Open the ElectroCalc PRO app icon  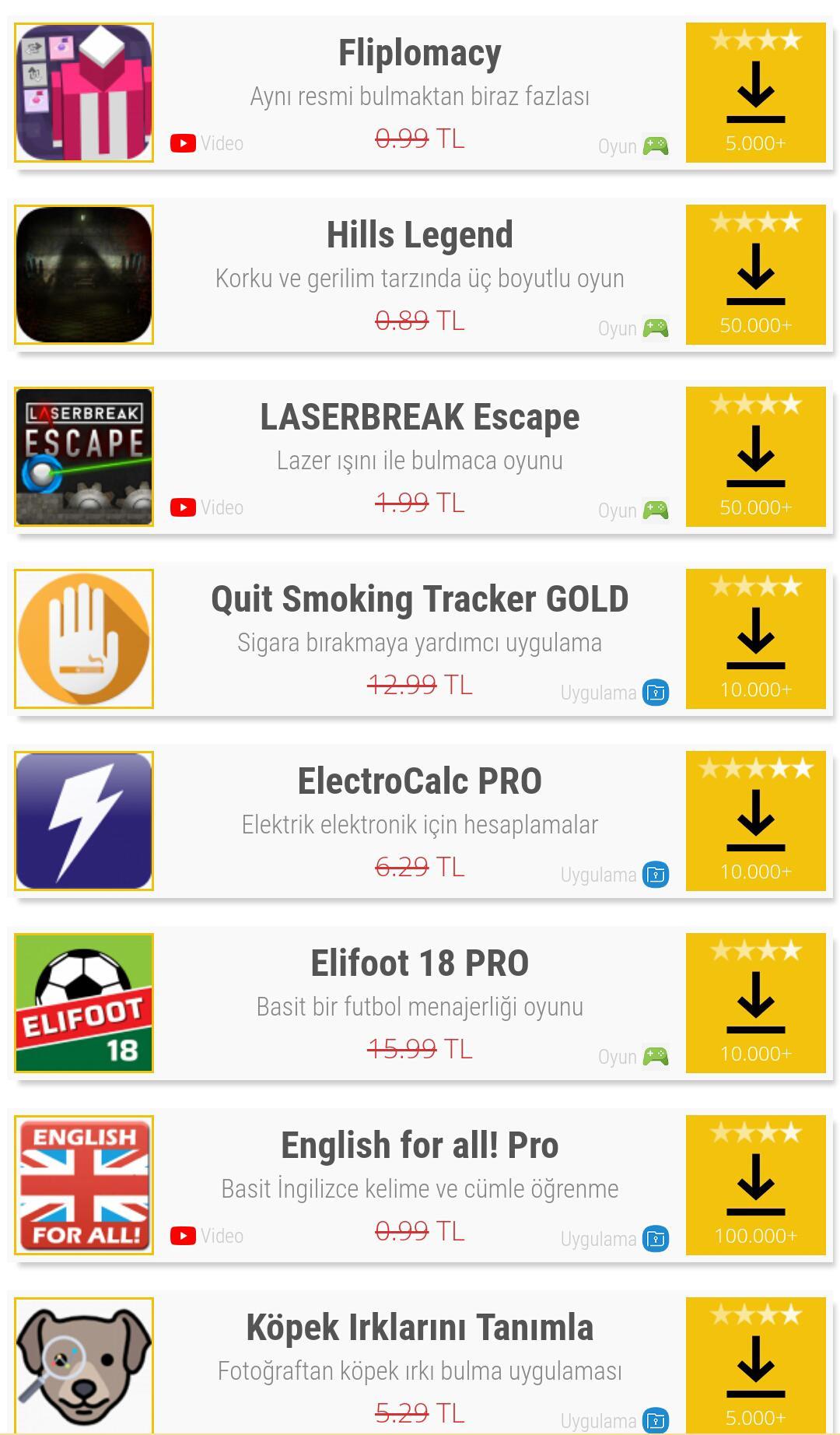click(x=84, y=821)
